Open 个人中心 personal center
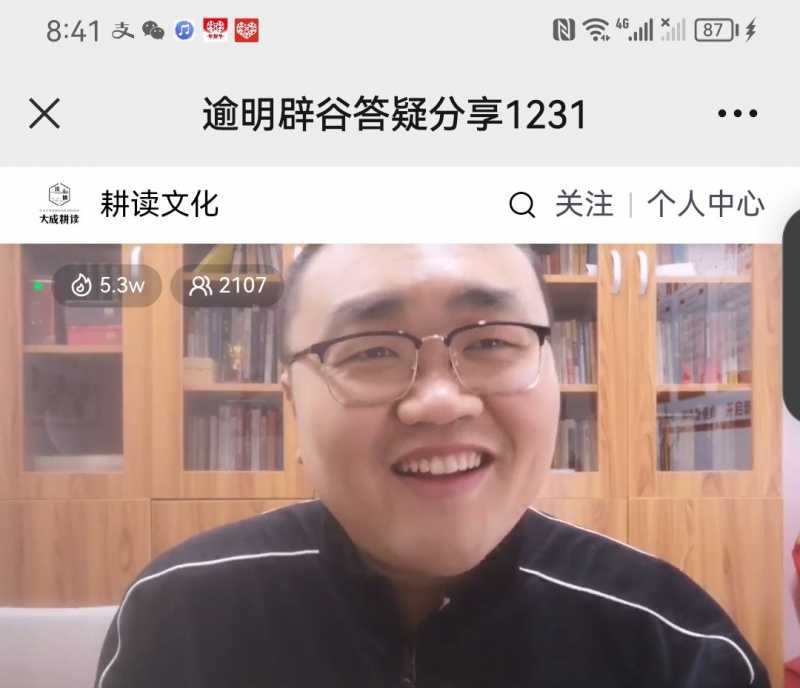This screenshot has width=800, height=688. click(x=706, y=205)
